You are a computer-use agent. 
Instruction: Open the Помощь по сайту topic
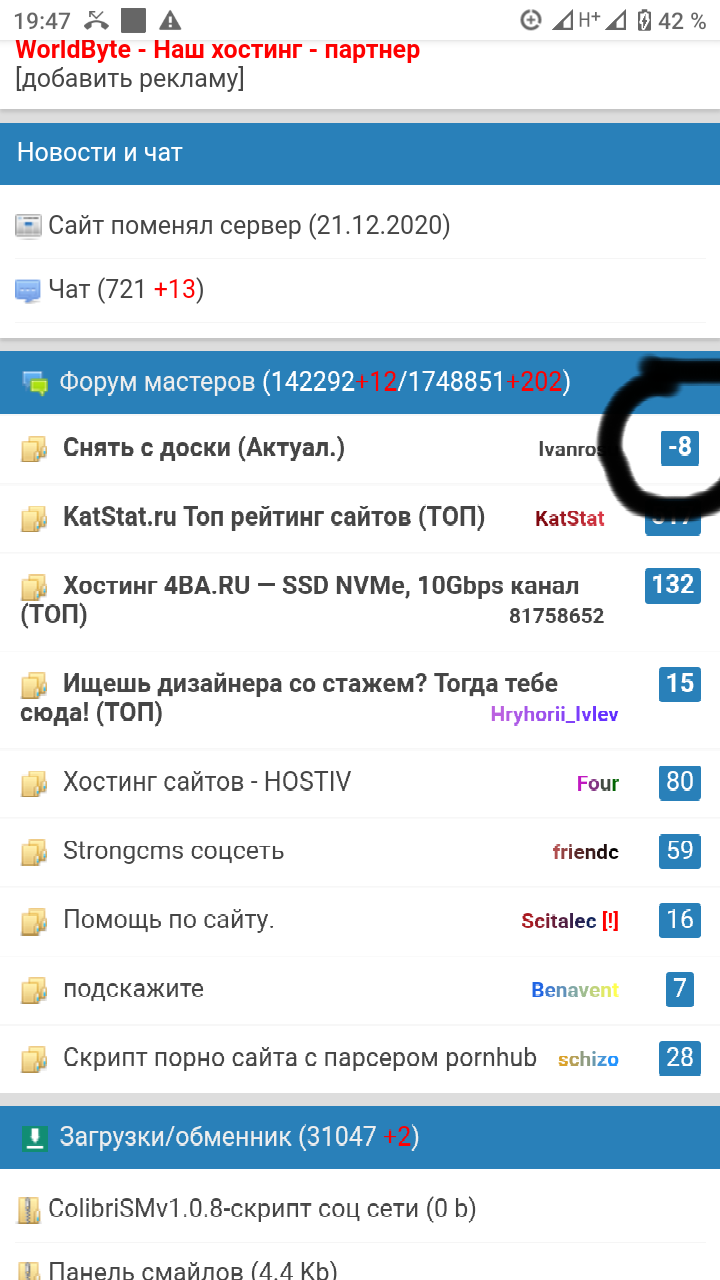pyautogui.click(x=168, y=919)
